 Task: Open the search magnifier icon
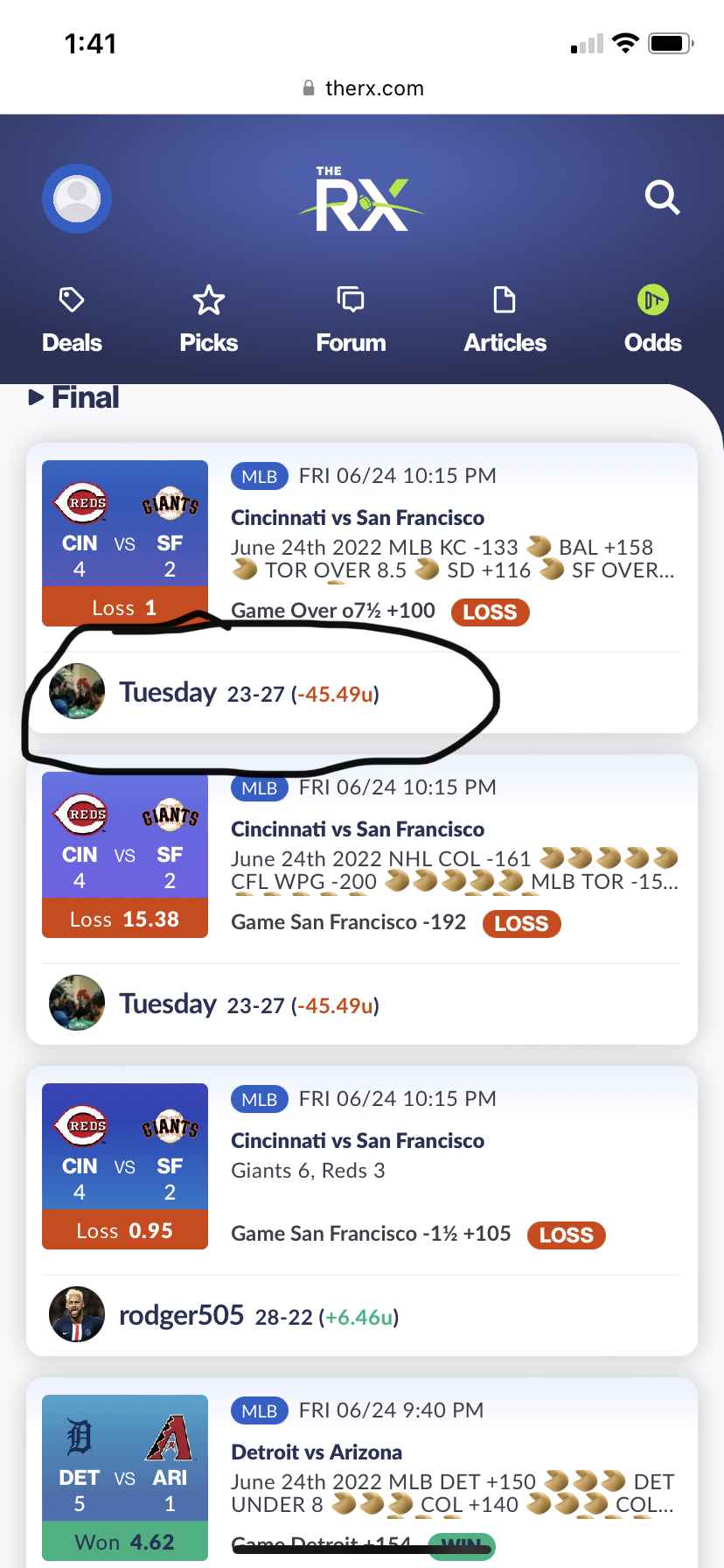[662, 198]
